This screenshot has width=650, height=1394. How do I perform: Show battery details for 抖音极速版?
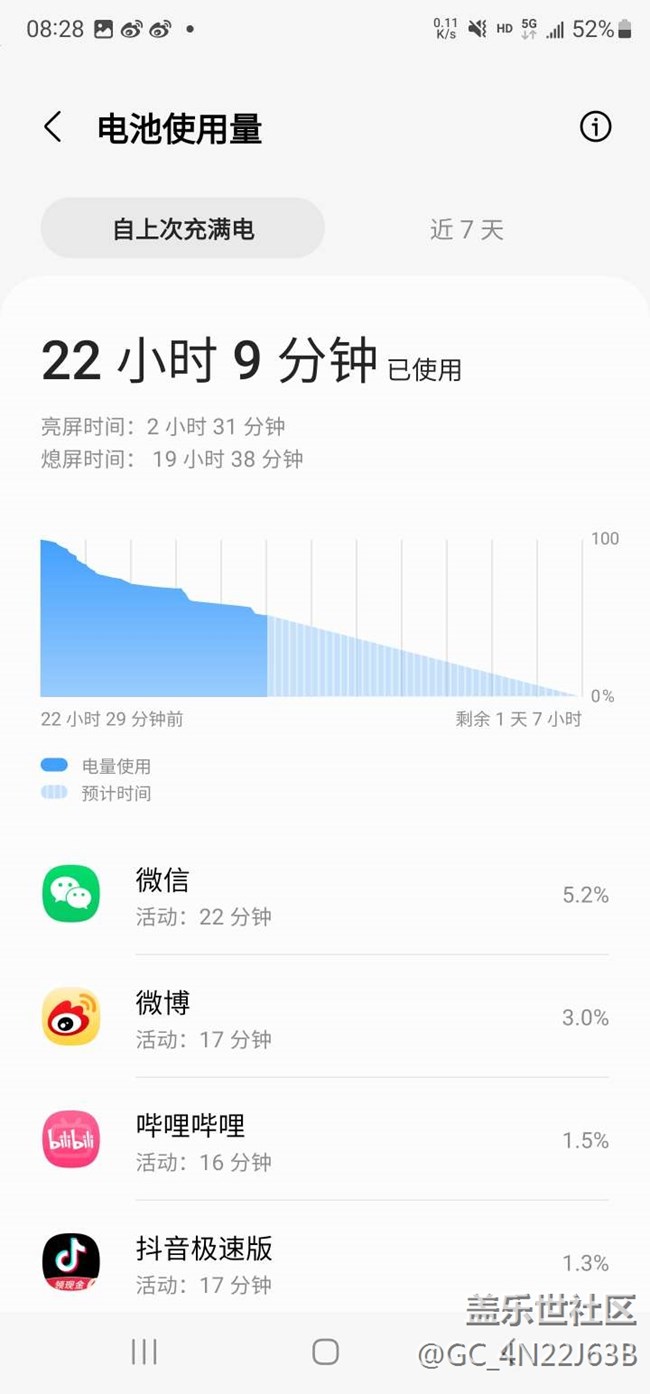click(x=325, y=1263)
